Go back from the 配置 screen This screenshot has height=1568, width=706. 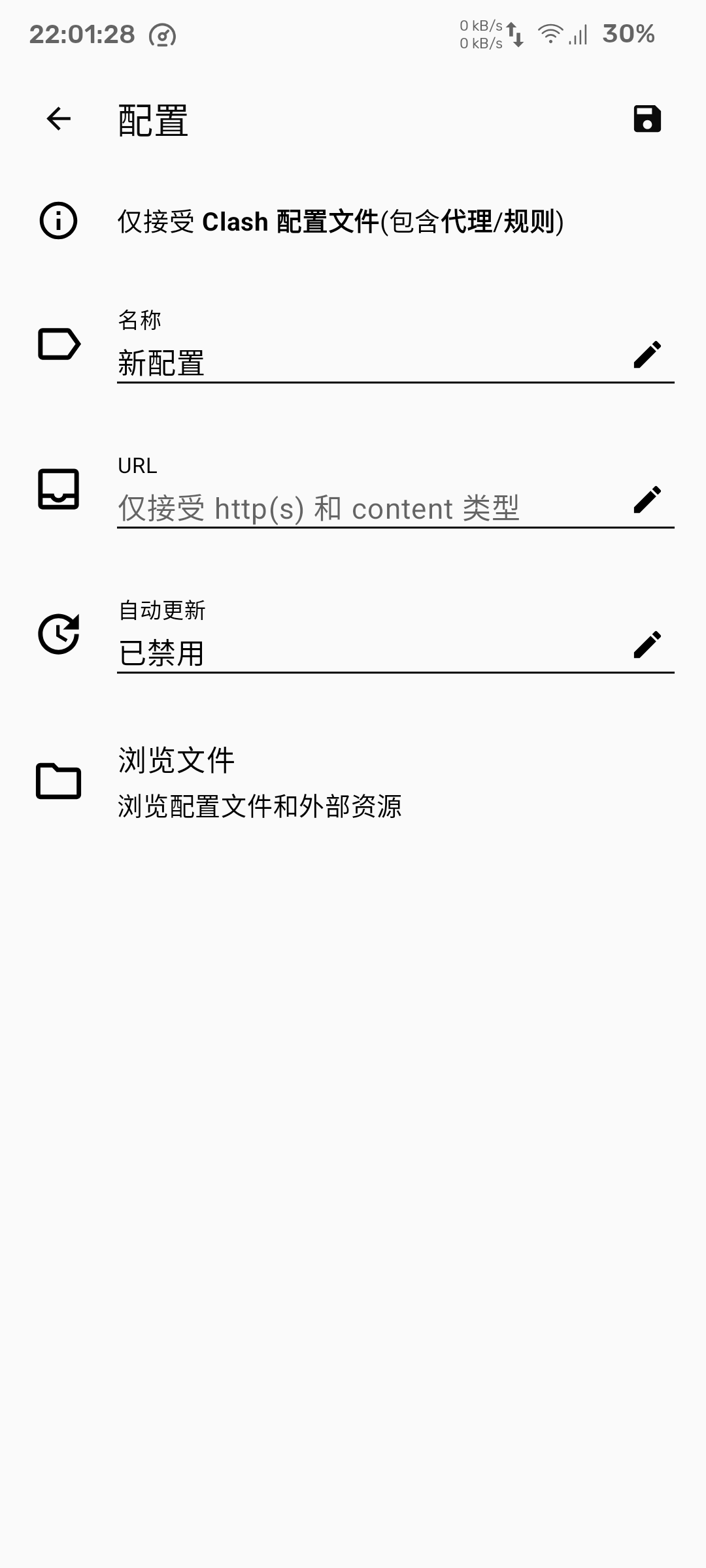[x=59, y=119]
